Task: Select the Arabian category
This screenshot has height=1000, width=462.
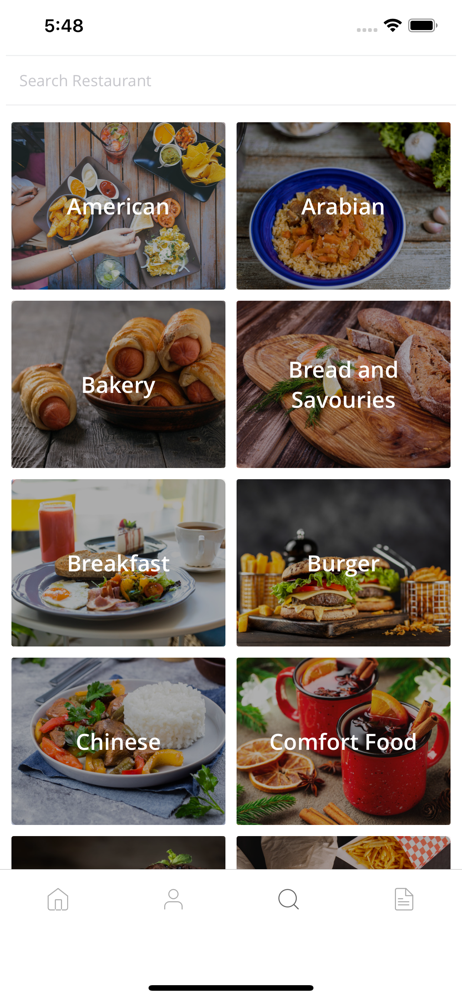Action: coord(343,206)
